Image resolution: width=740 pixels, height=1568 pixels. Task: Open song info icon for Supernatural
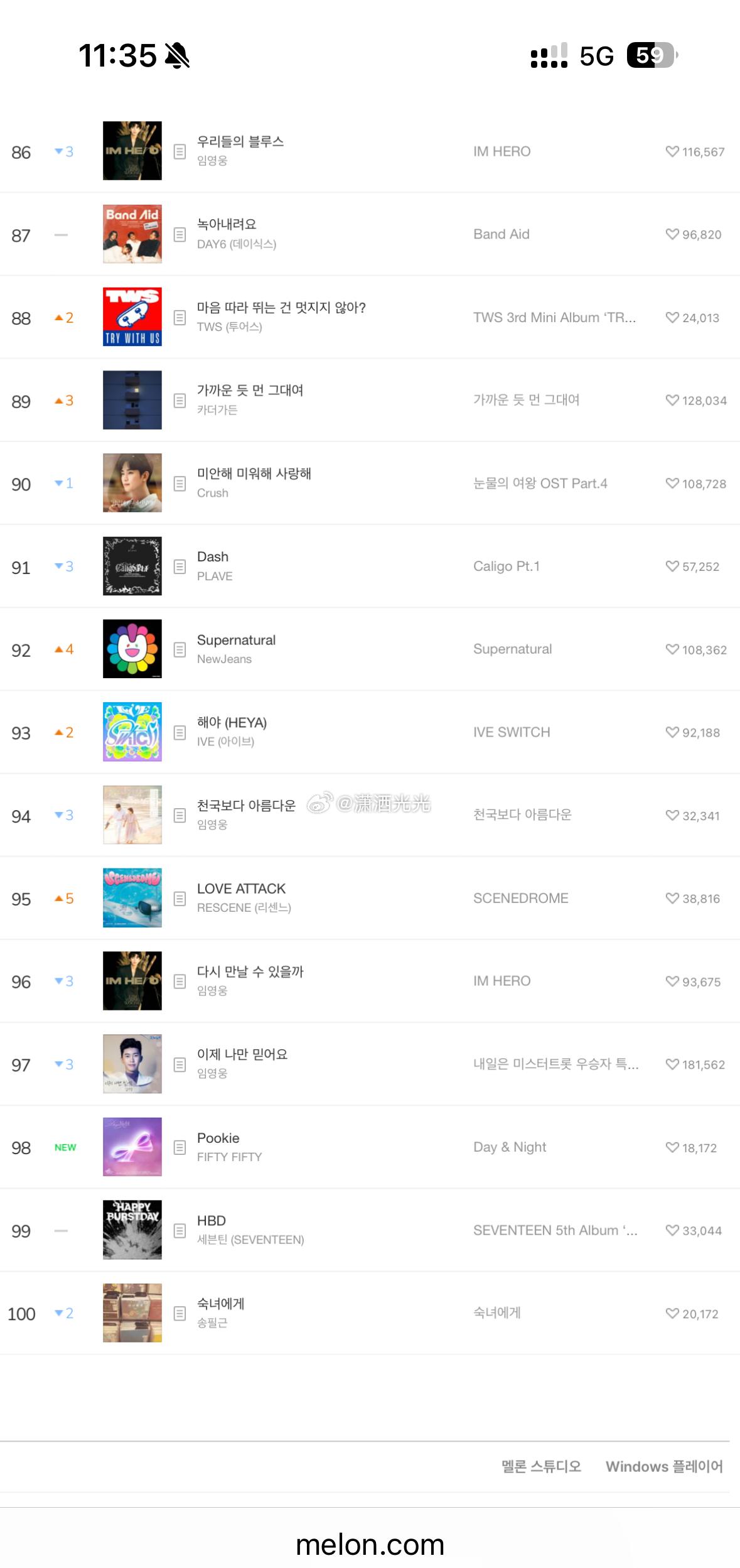180,649
